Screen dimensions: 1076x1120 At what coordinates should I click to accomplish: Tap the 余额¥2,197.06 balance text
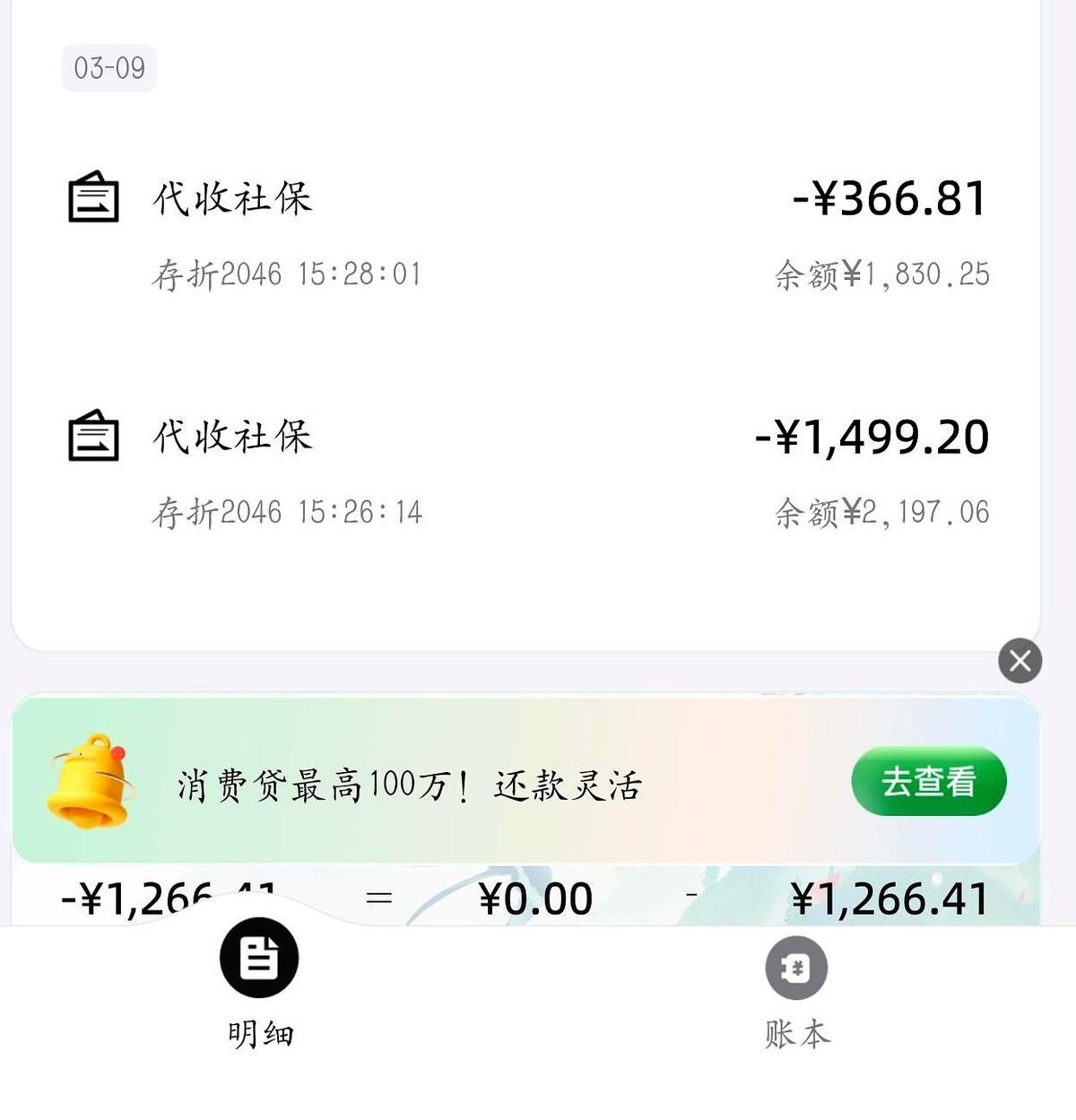pyautogui.click(x=883, y=511)
